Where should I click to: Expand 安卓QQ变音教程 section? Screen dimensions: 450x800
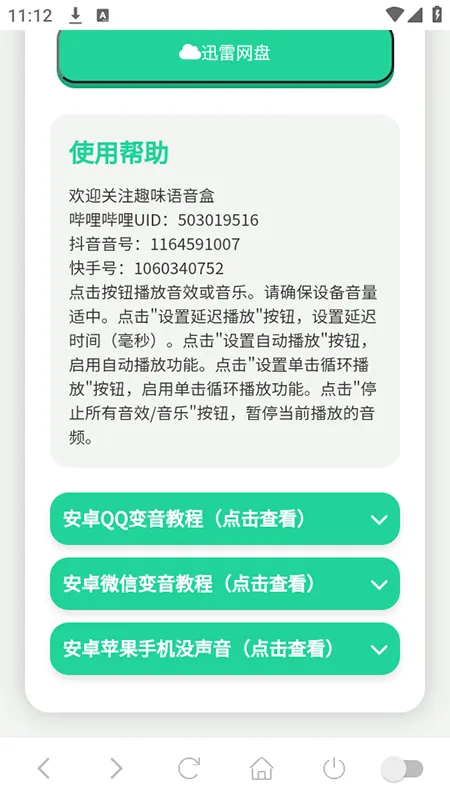pos(225,519)
